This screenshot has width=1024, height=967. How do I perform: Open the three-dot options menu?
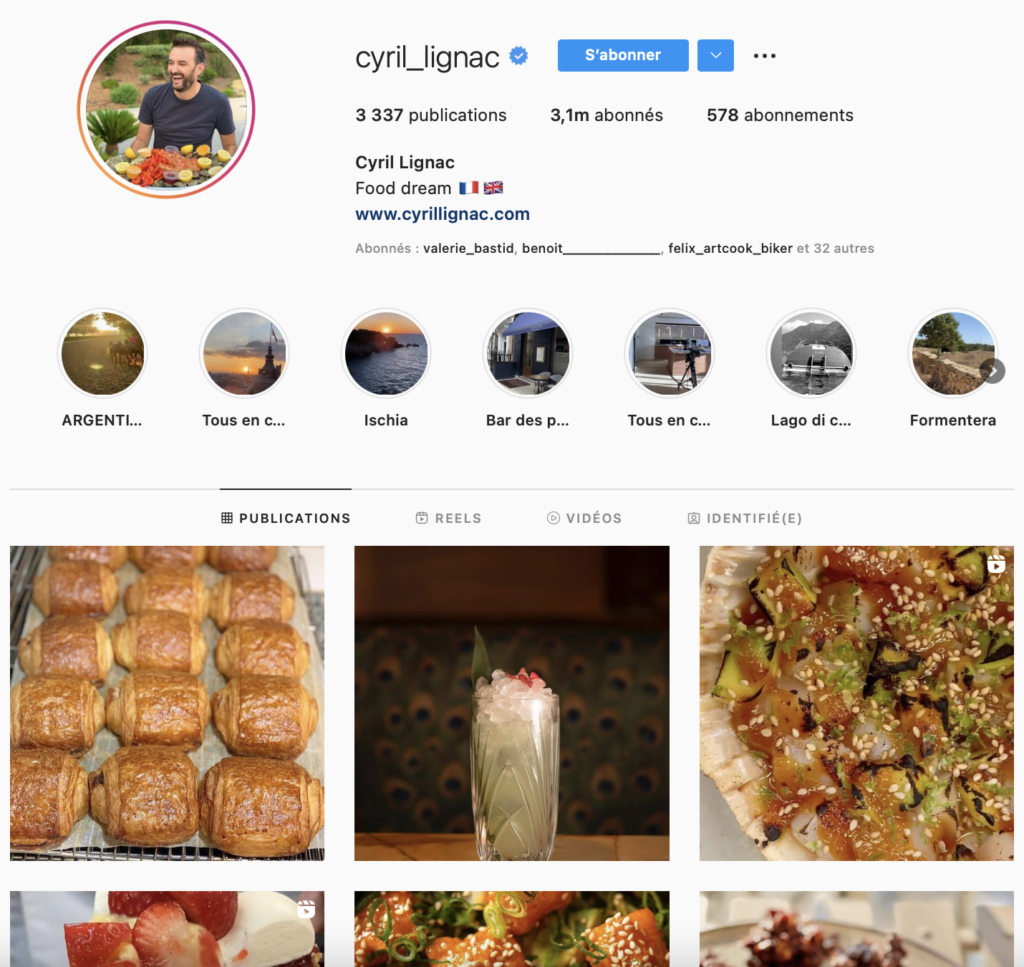764,56
